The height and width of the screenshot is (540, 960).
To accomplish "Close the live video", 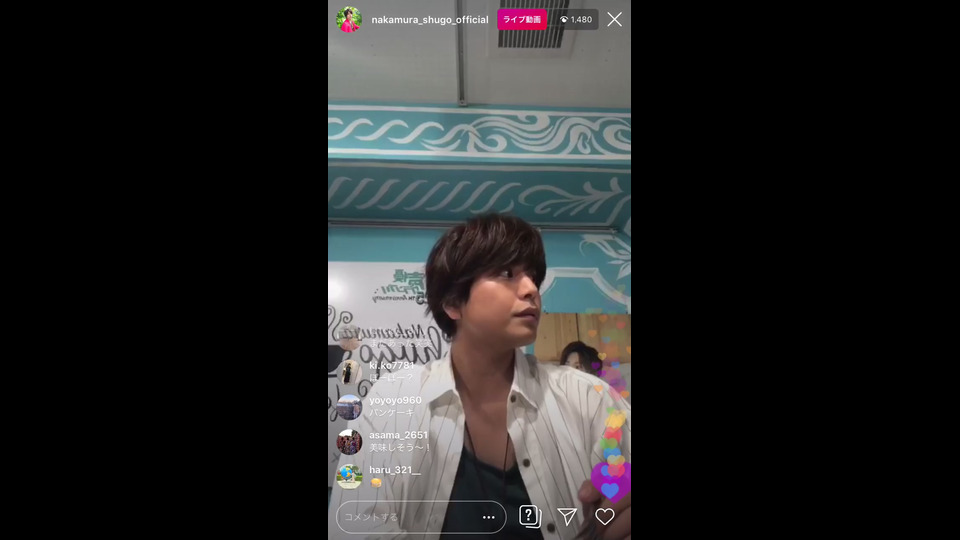I will point(614,19).
